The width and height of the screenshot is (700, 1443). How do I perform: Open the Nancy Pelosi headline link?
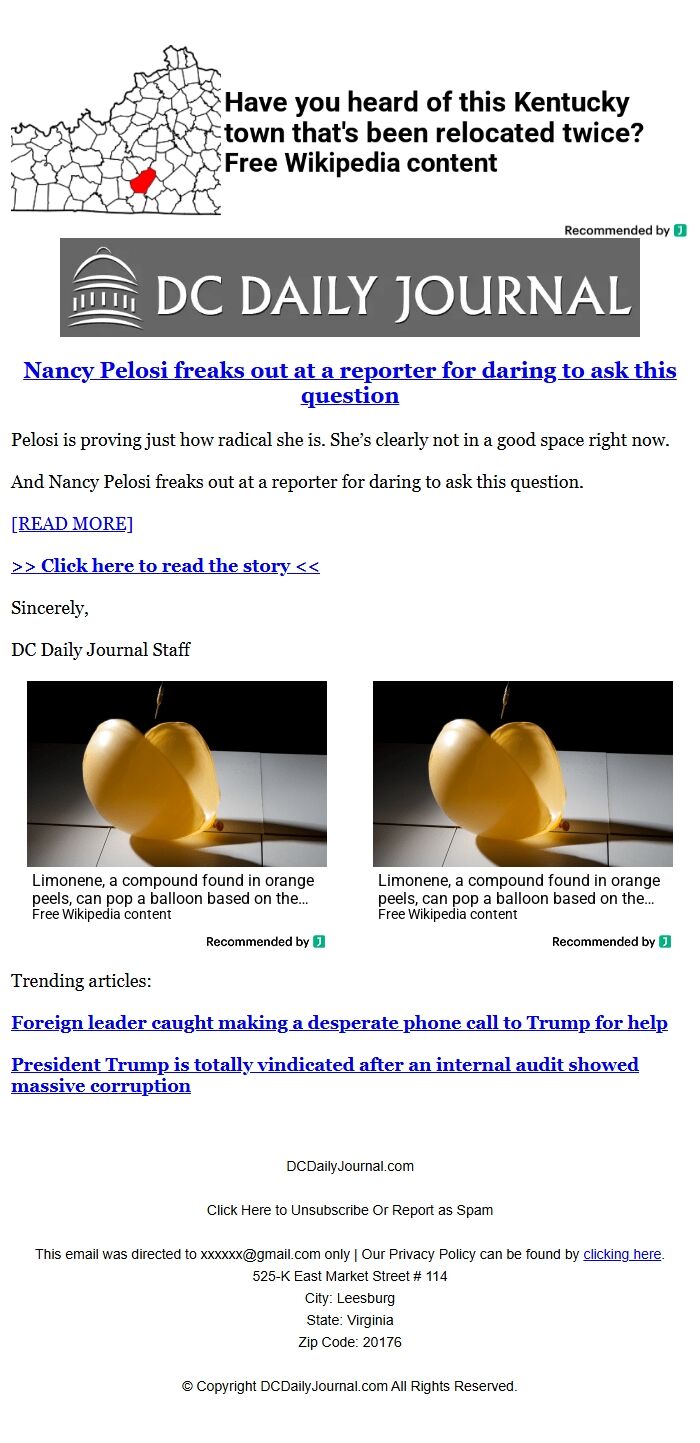350,382
